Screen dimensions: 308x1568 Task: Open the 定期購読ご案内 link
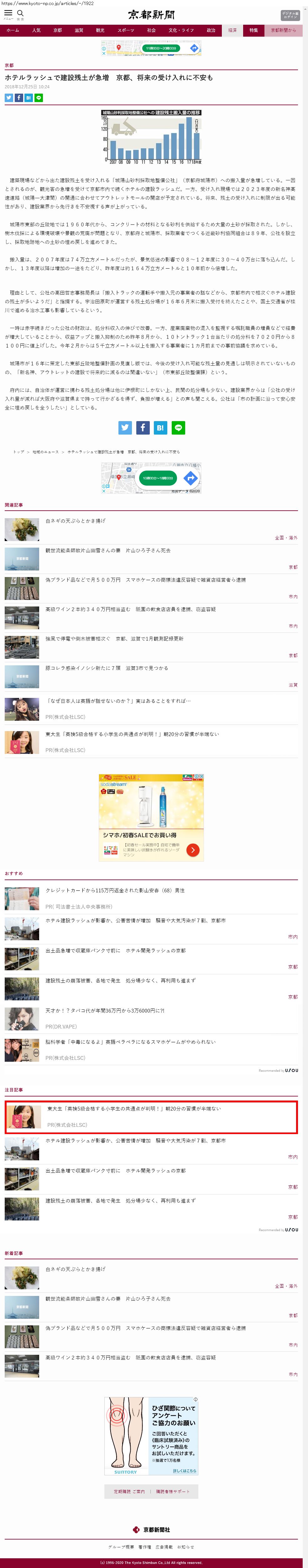tap(129, 1491)
